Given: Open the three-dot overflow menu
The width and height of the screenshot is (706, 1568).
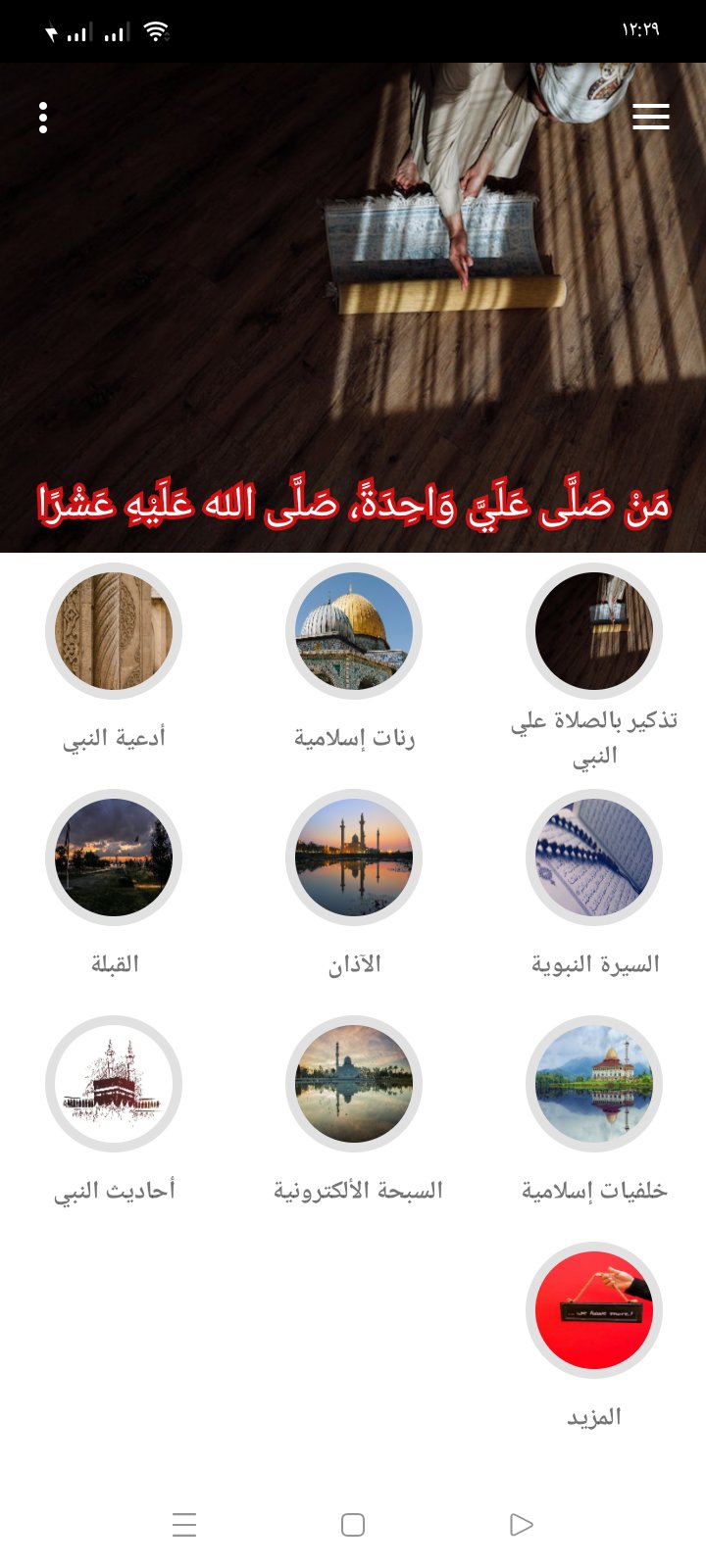Looking at the screenshot, I should click(42, 117).
